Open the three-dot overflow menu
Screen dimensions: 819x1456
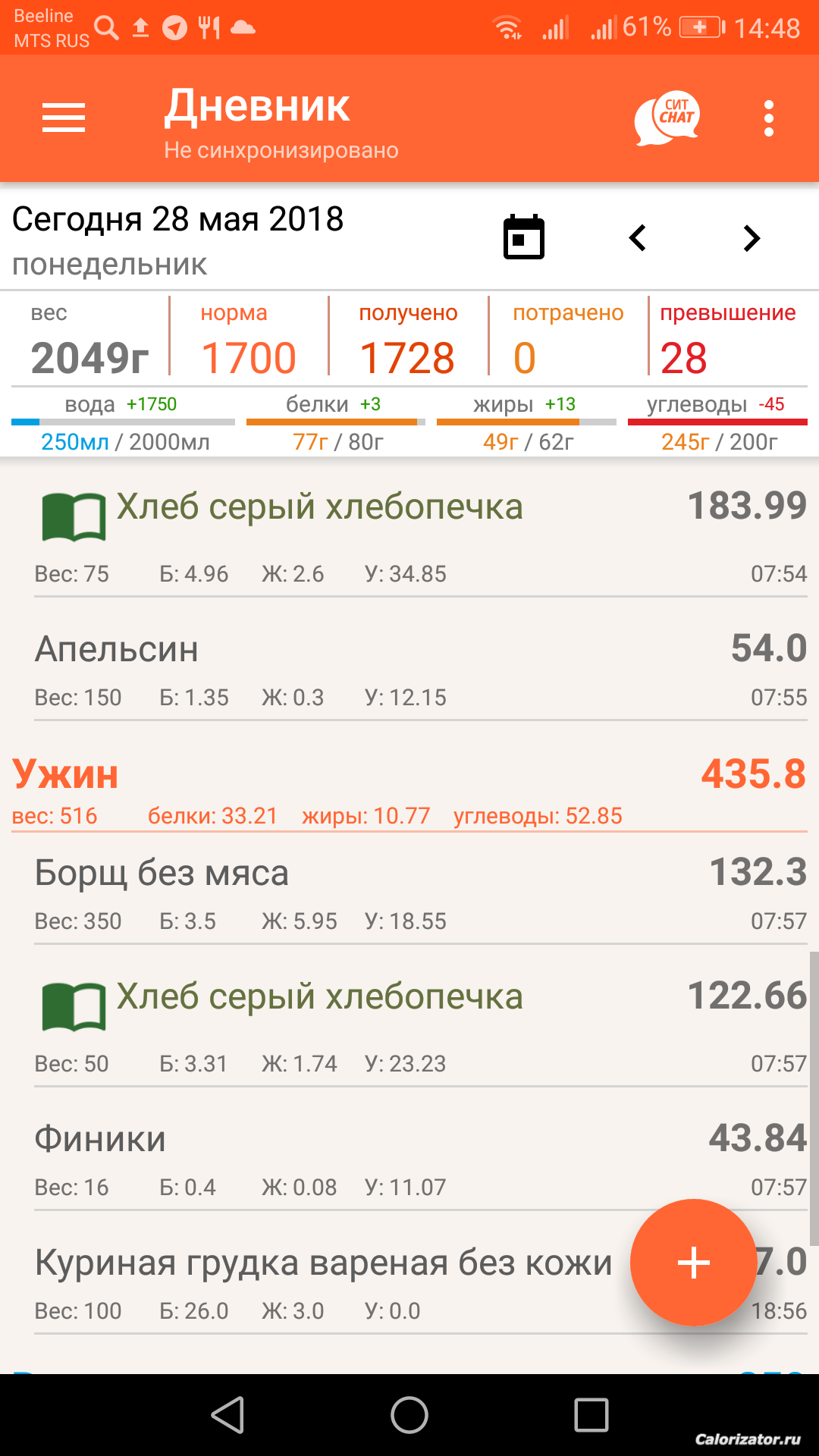point(768,118)
